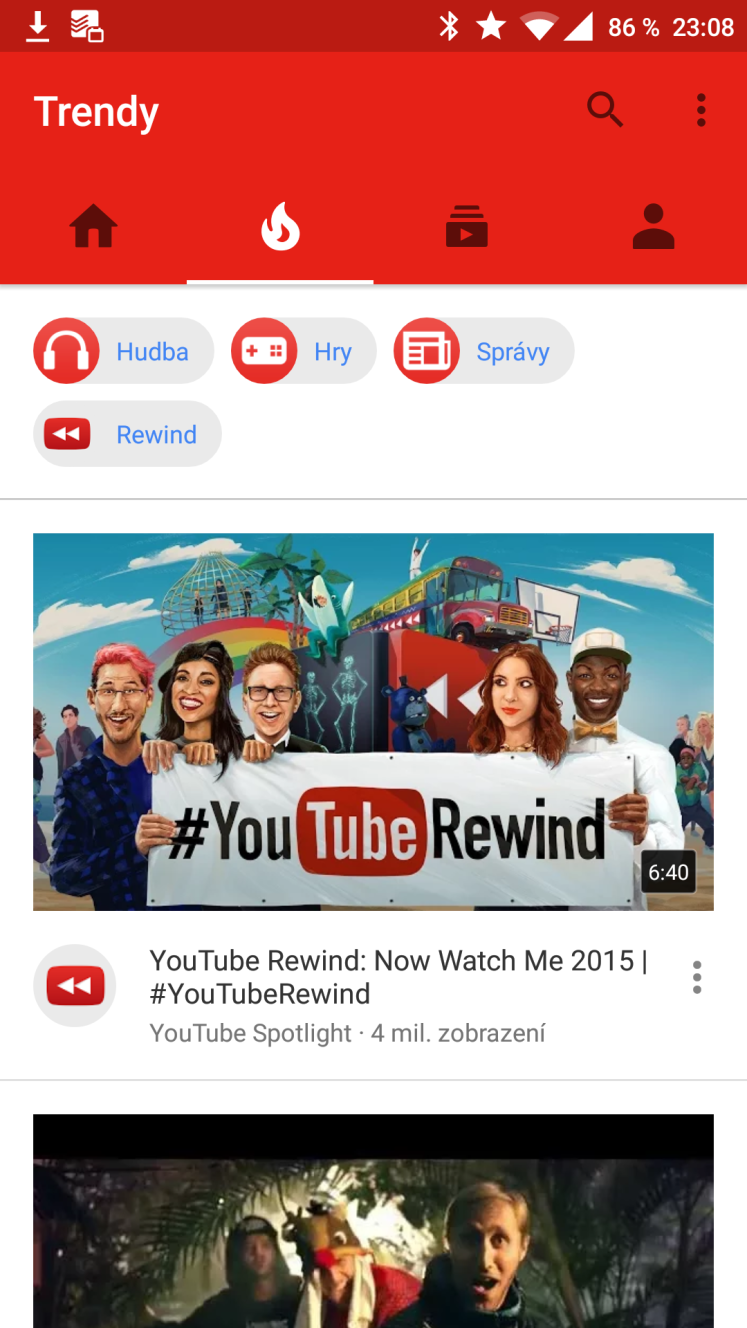This screenshot has width=747, height=1328.
Task: Play the YouTube Rewind 2015 video thumbnail
Action: [x=373, y=722]
